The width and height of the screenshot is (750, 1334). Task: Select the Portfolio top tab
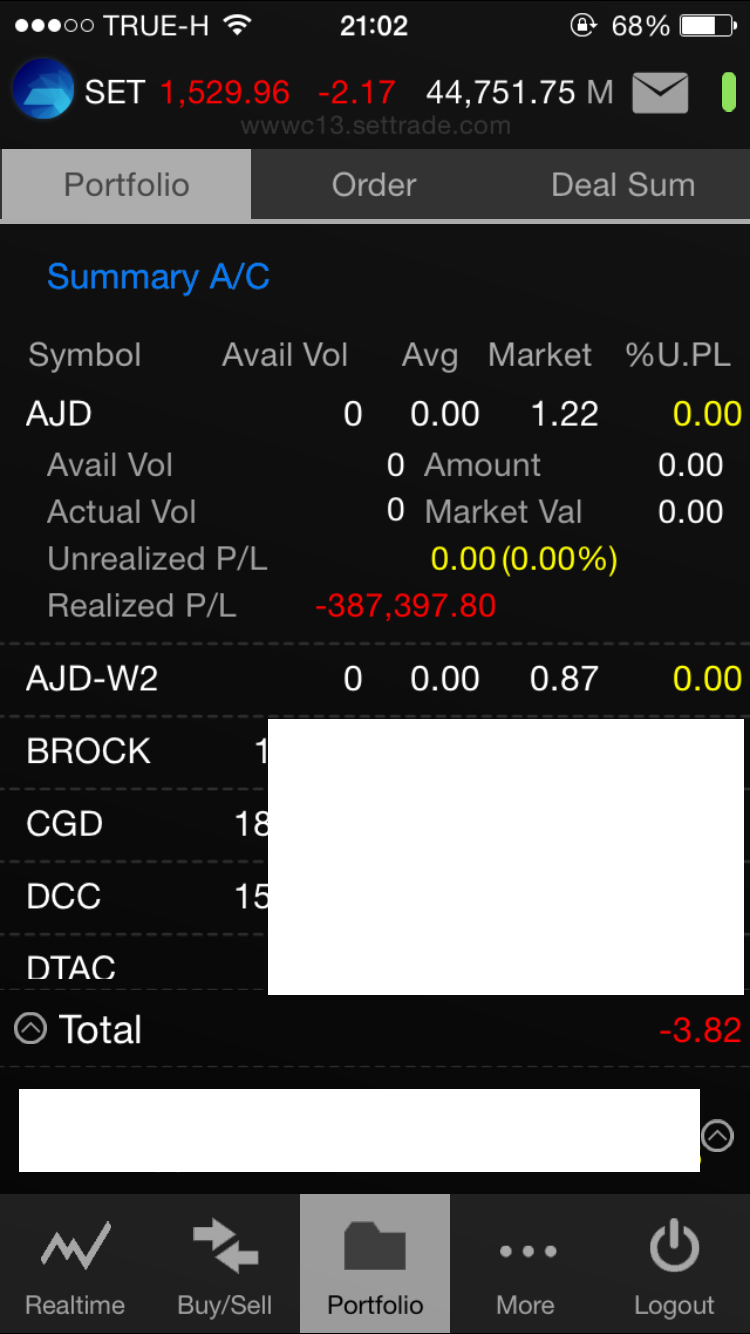coord(126,185)
